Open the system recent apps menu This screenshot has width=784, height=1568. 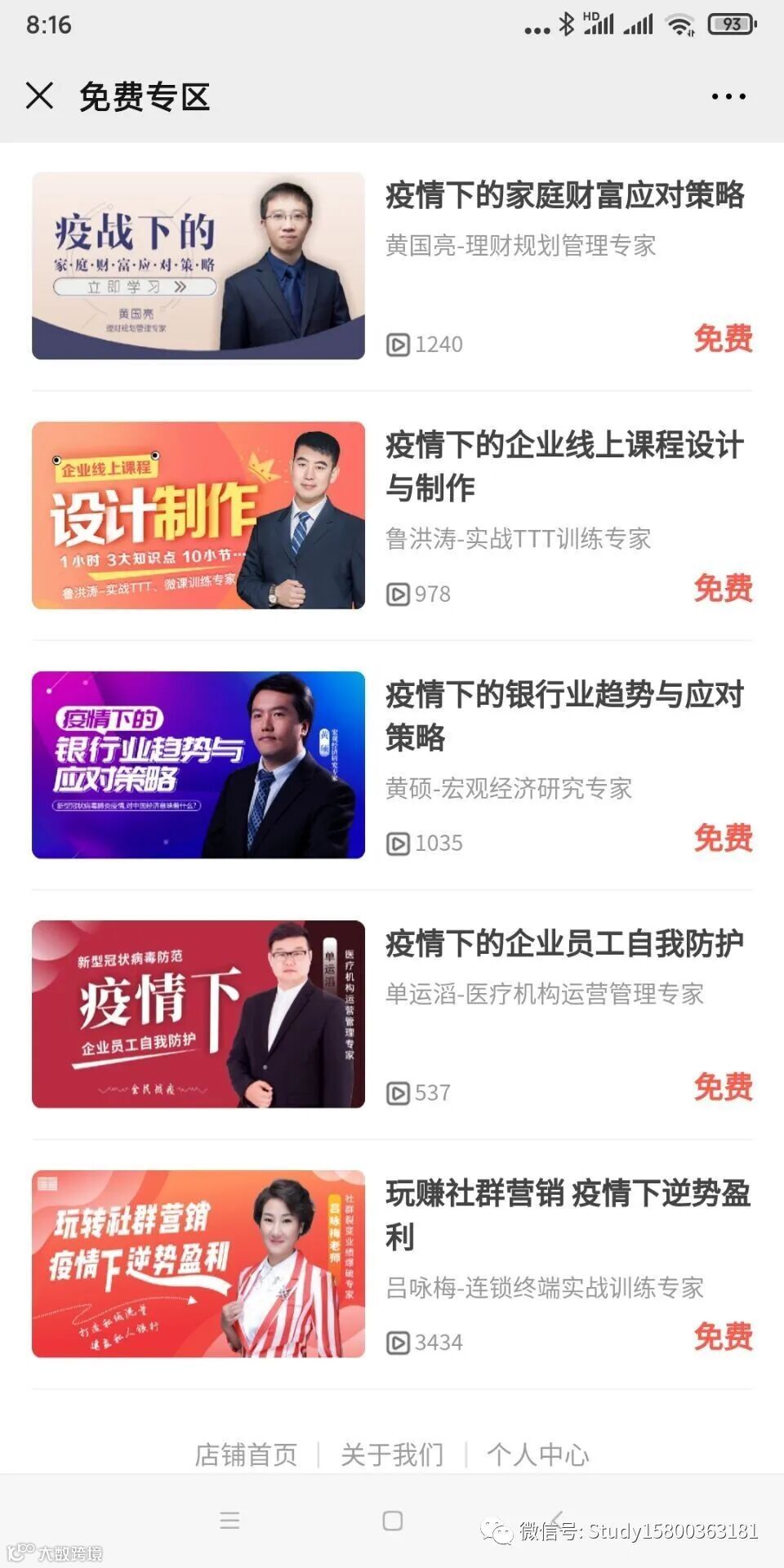[x=229, y=1520]
